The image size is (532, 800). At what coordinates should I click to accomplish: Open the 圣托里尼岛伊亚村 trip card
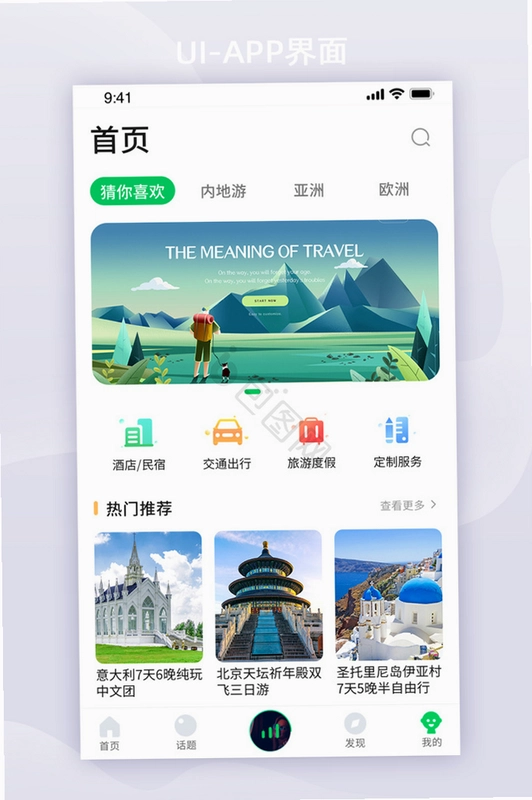[389, 612]
